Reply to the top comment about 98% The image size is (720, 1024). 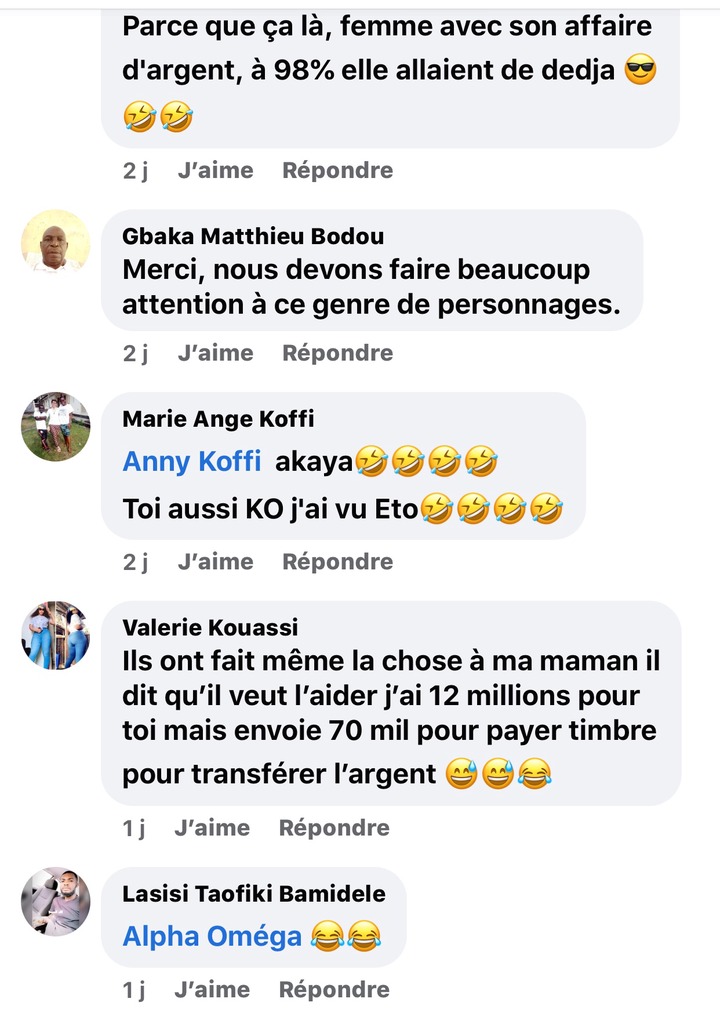337,170
